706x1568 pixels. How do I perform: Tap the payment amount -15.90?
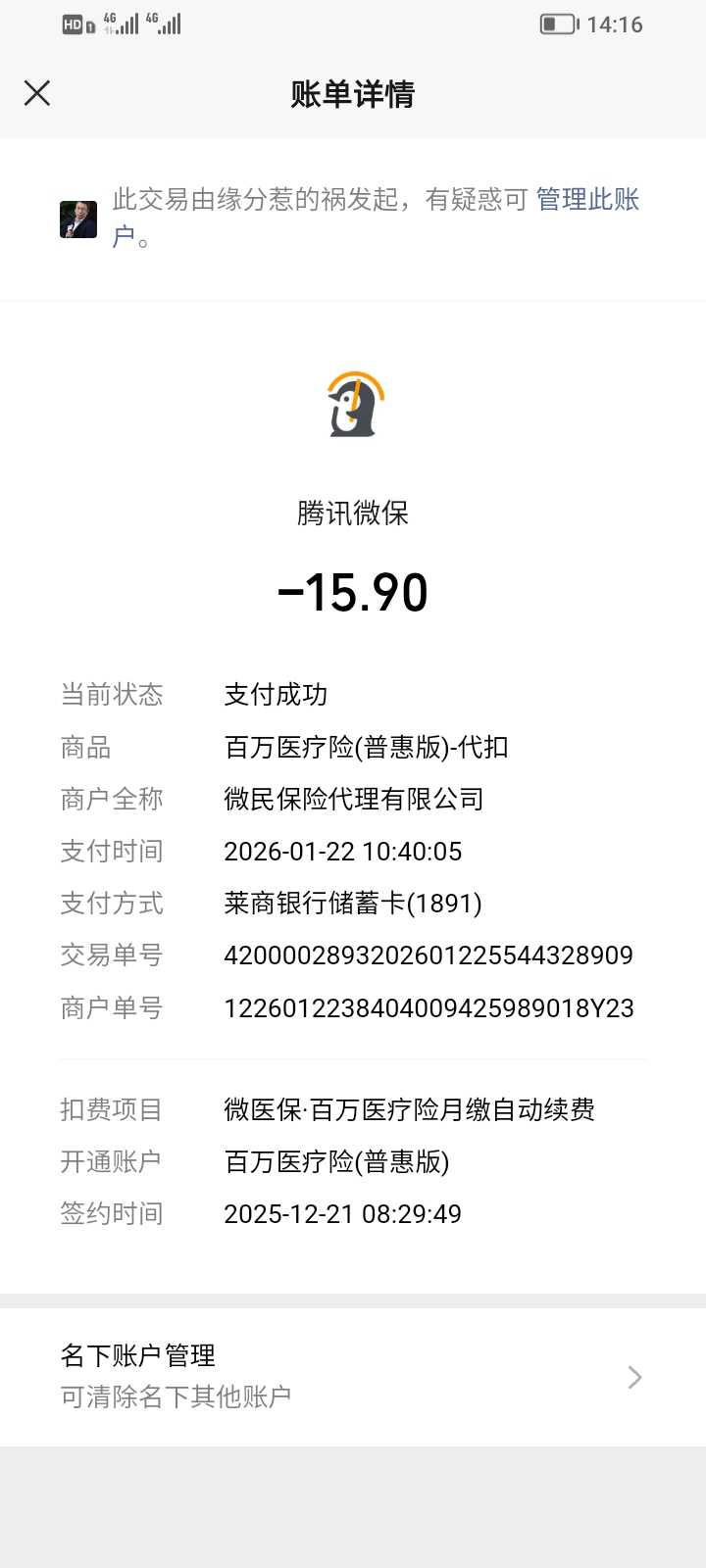pos(353,590)
